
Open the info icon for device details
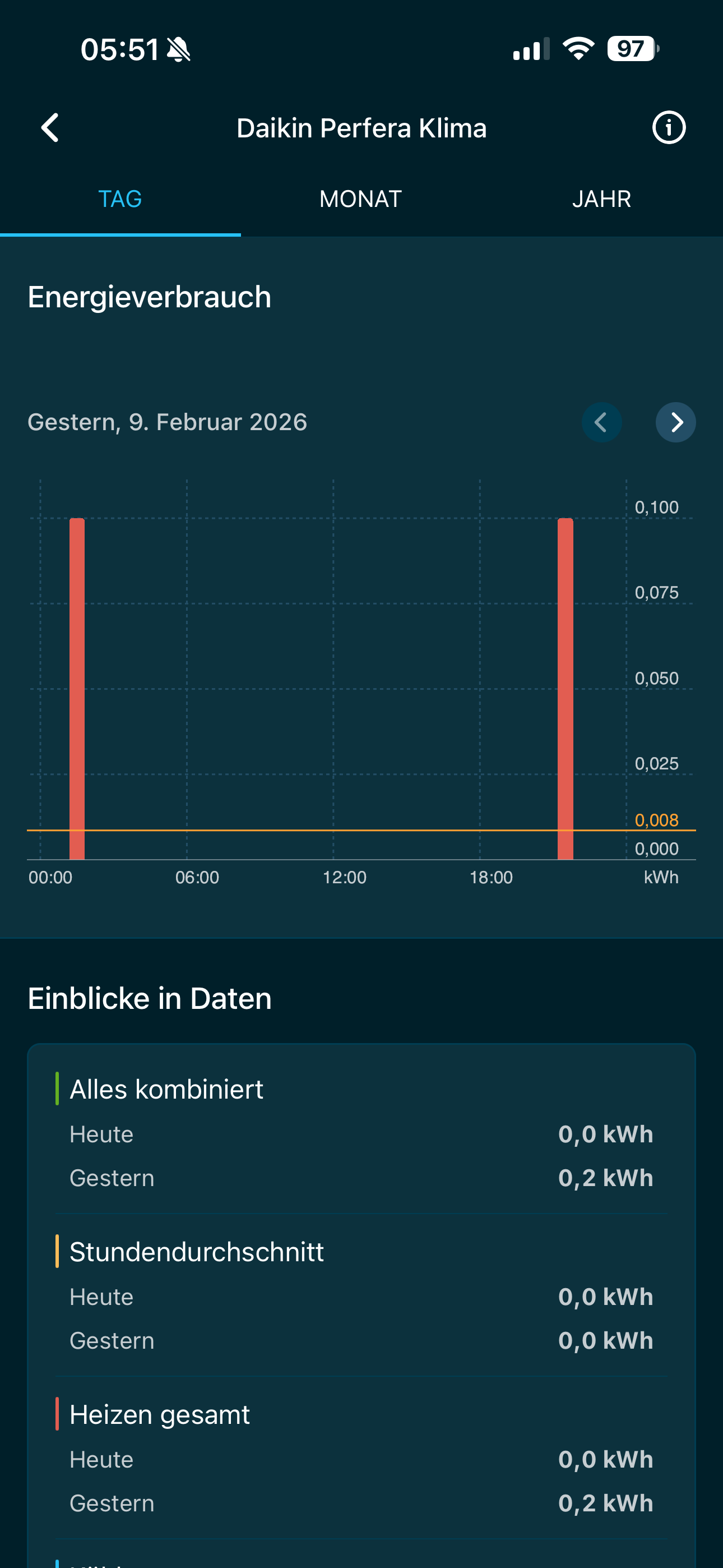[669, 127]
